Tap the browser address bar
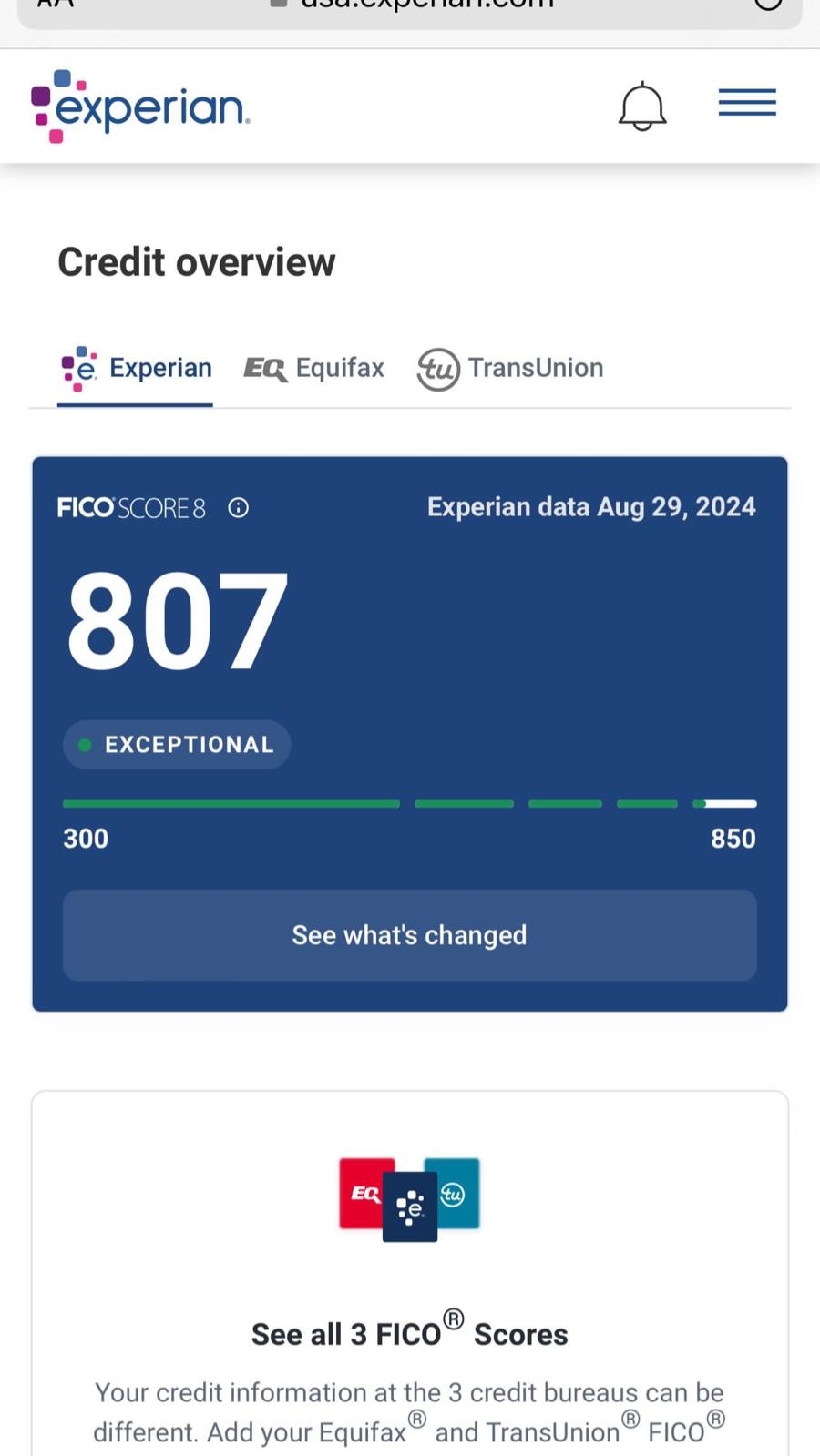 409,7
